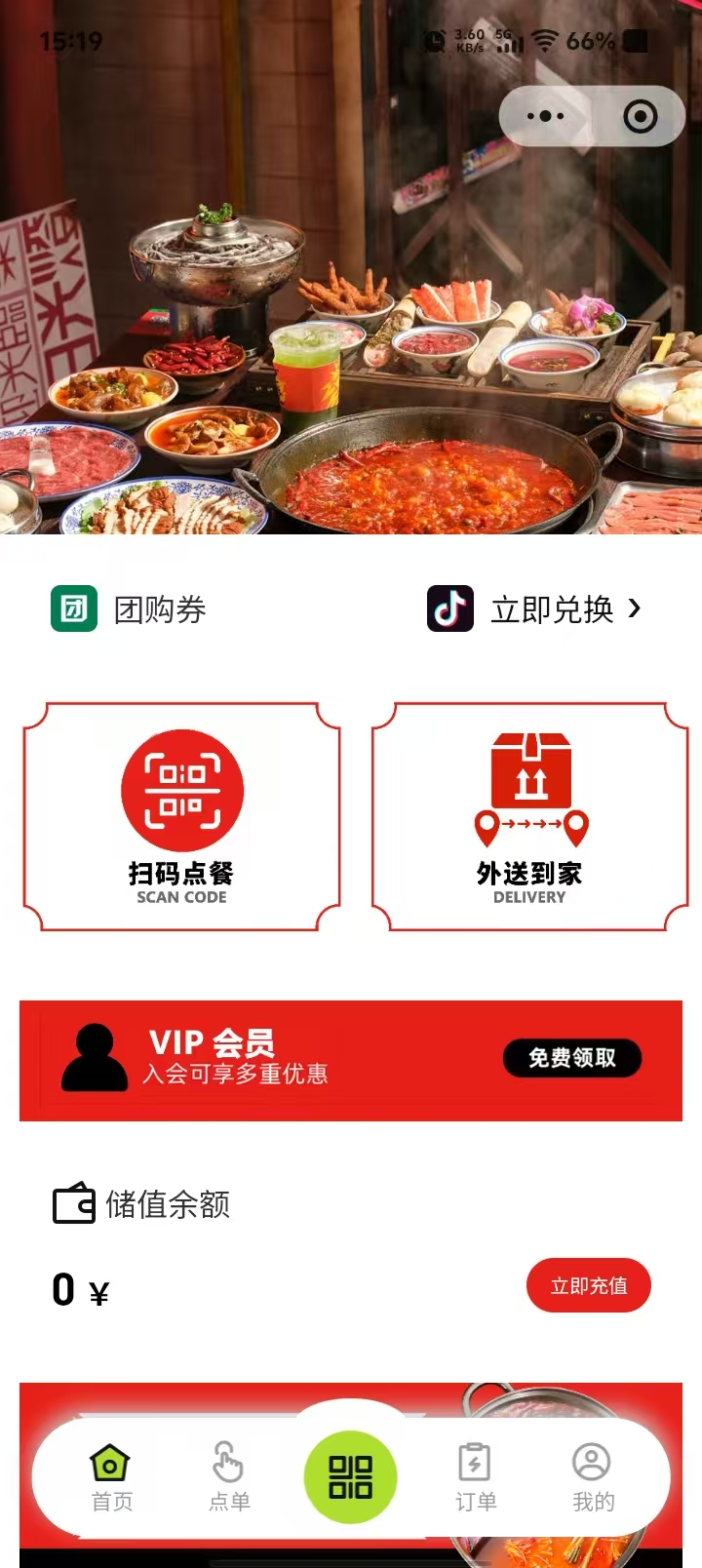Open the mini program more options menu
The image size is (702, 1568).
545,117
